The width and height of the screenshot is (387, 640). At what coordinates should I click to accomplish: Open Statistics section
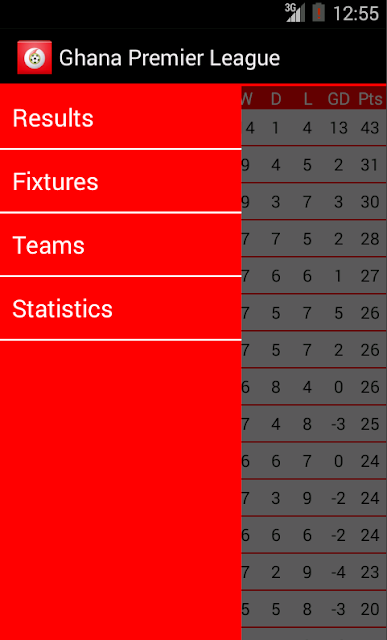coord(121,309)
